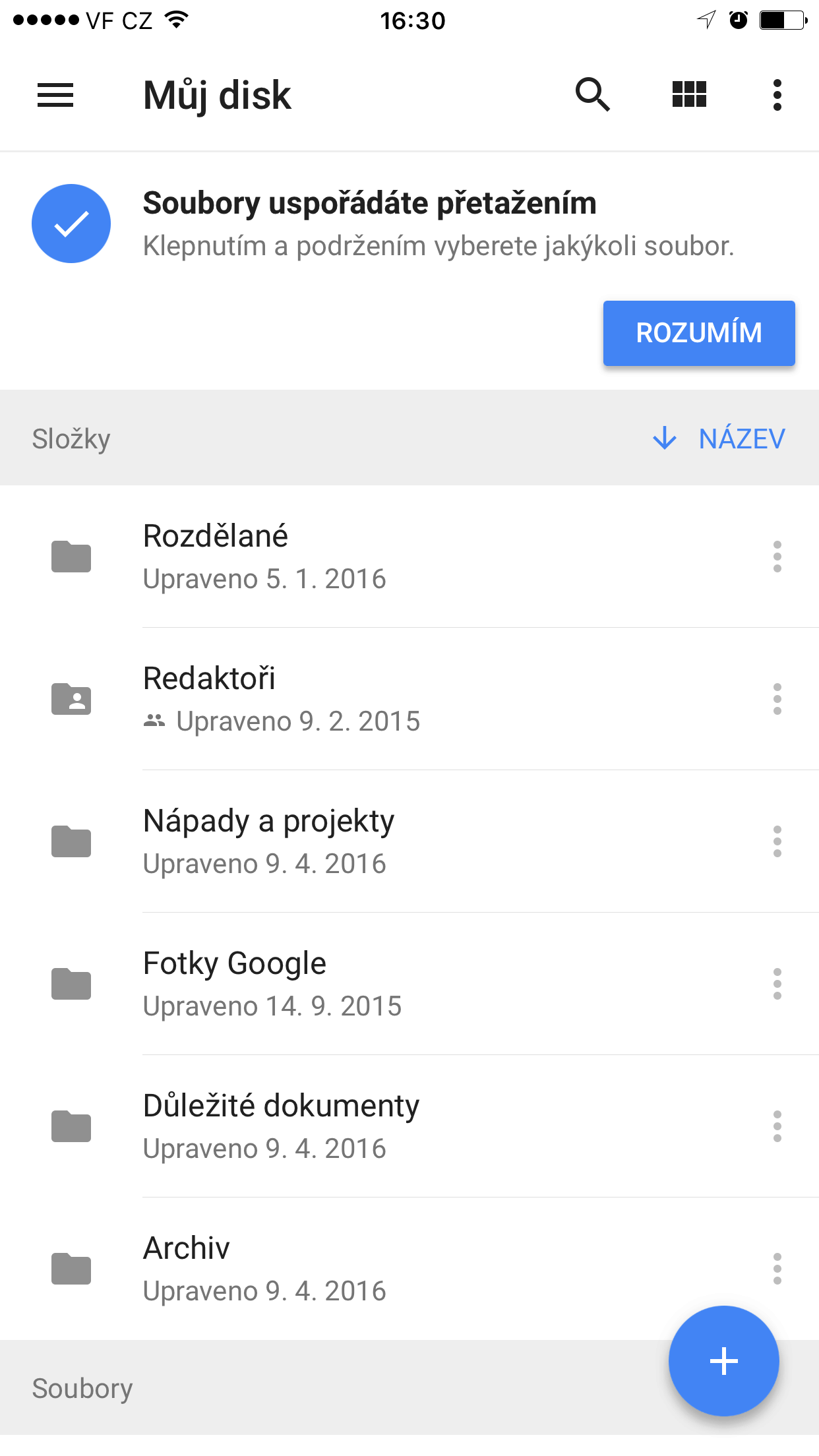Open the hamburger navigation drawer

(x=55, y=96)
